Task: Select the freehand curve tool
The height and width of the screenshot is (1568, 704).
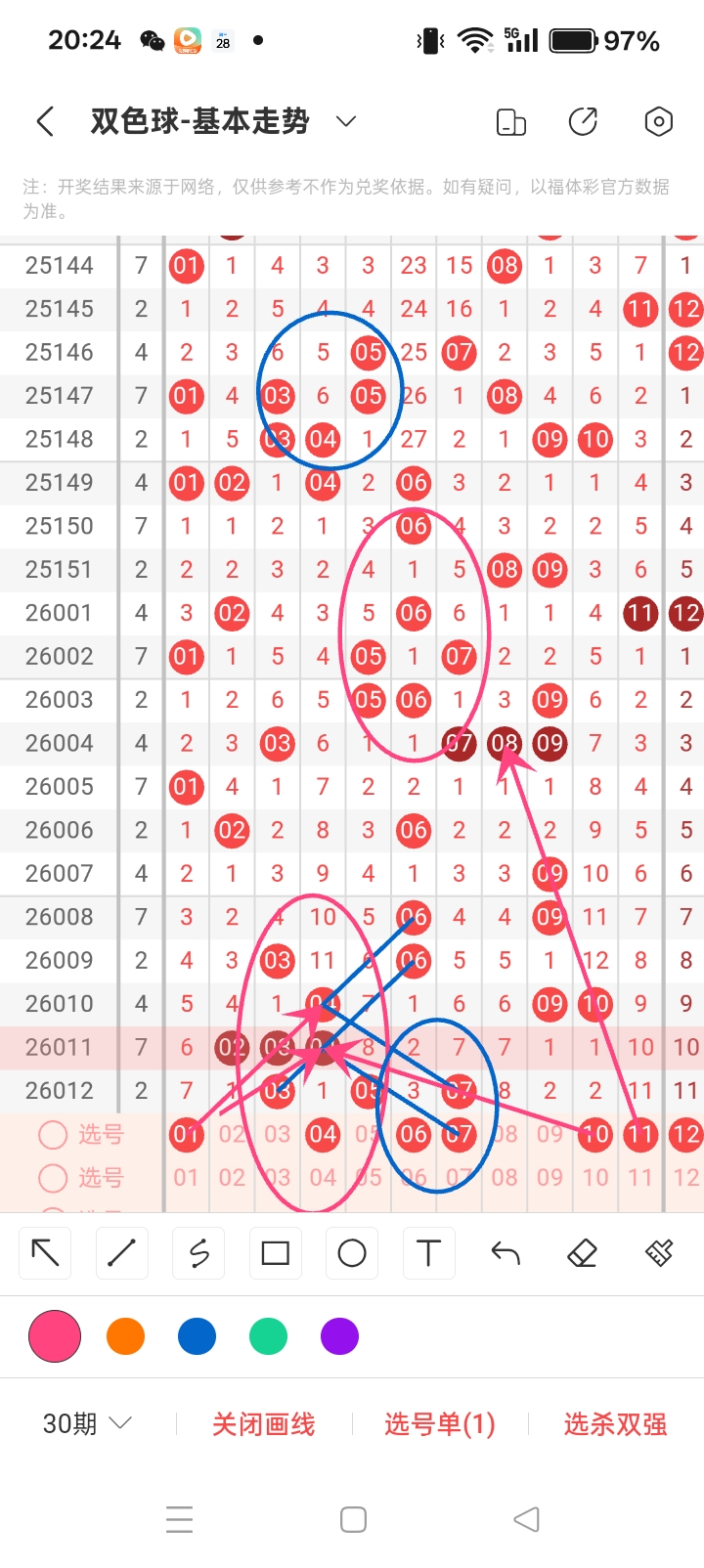Action: point(198,1252)
